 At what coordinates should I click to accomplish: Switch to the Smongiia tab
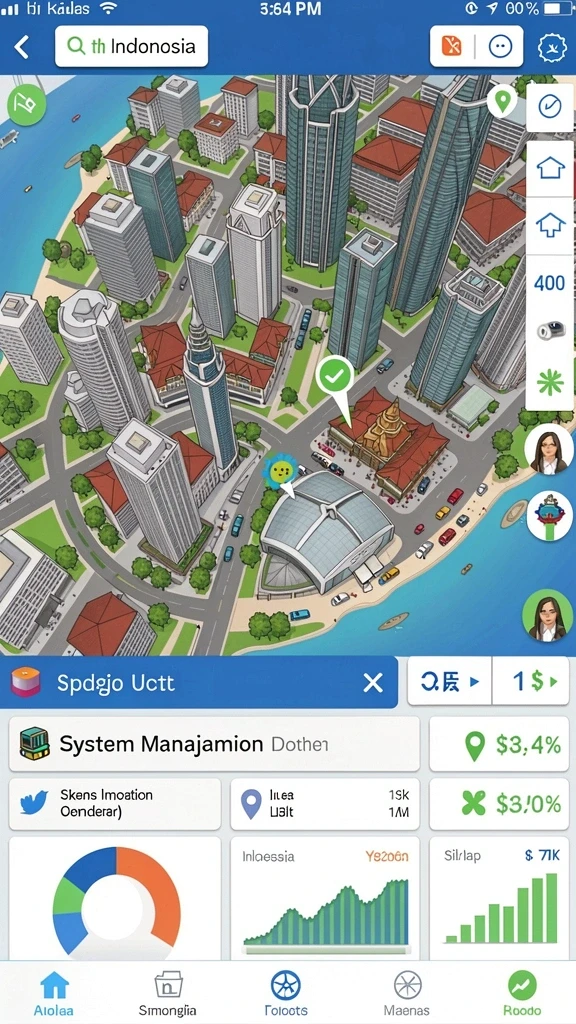tap(168, 993)
